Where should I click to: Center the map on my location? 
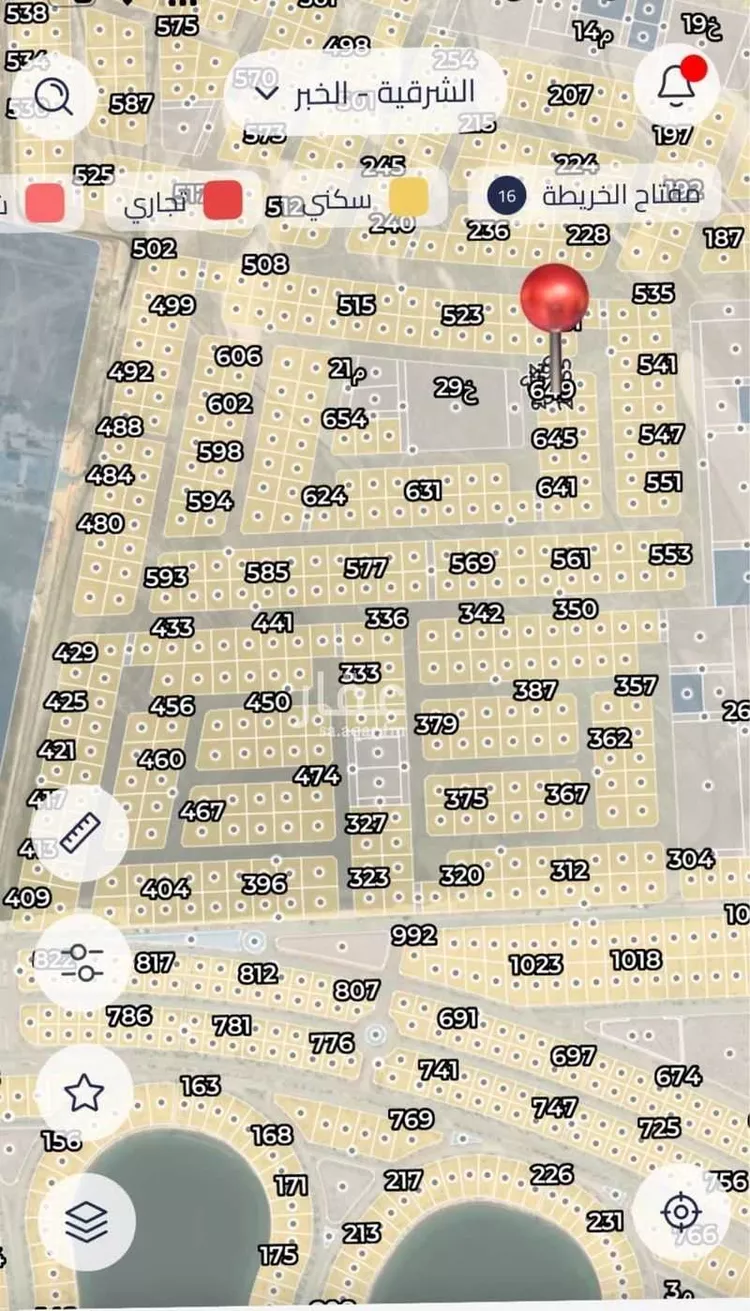point(681,1213)
